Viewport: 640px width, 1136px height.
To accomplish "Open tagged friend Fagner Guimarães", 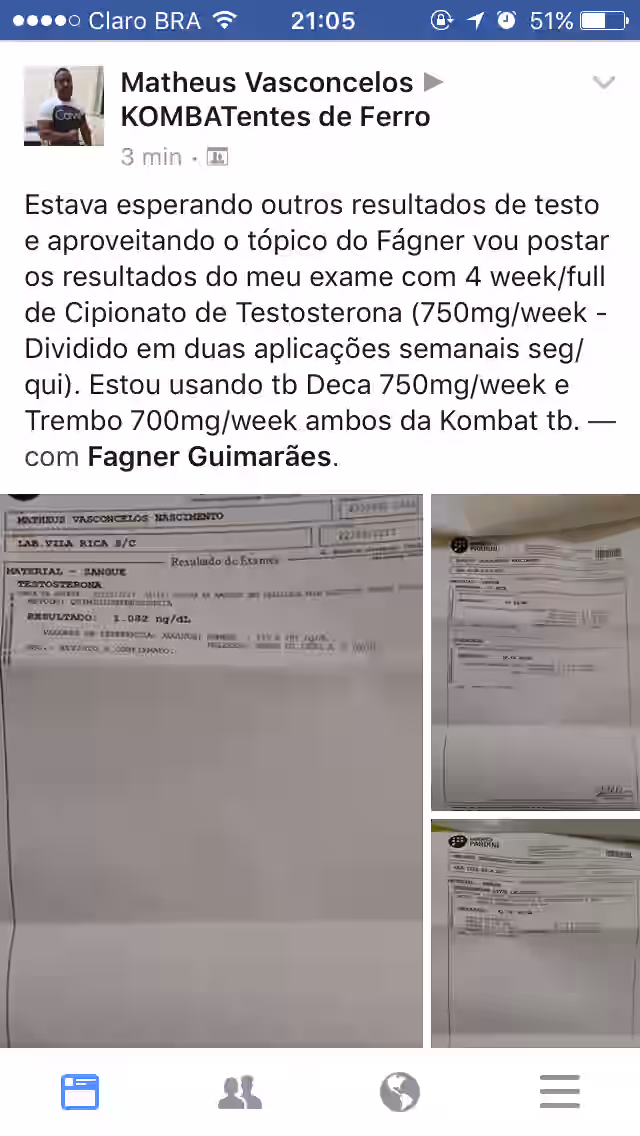I will click(209, 457).
